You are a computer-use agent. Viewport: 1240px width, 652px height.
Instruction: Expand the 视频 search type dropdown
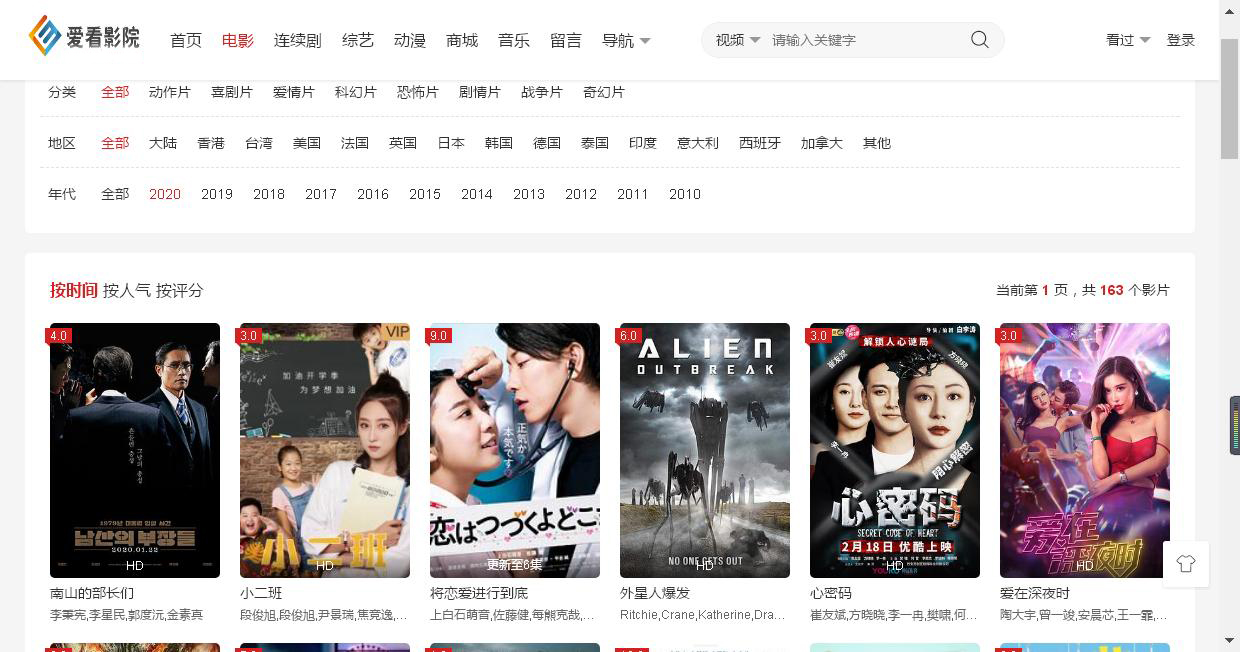(737, 40)
